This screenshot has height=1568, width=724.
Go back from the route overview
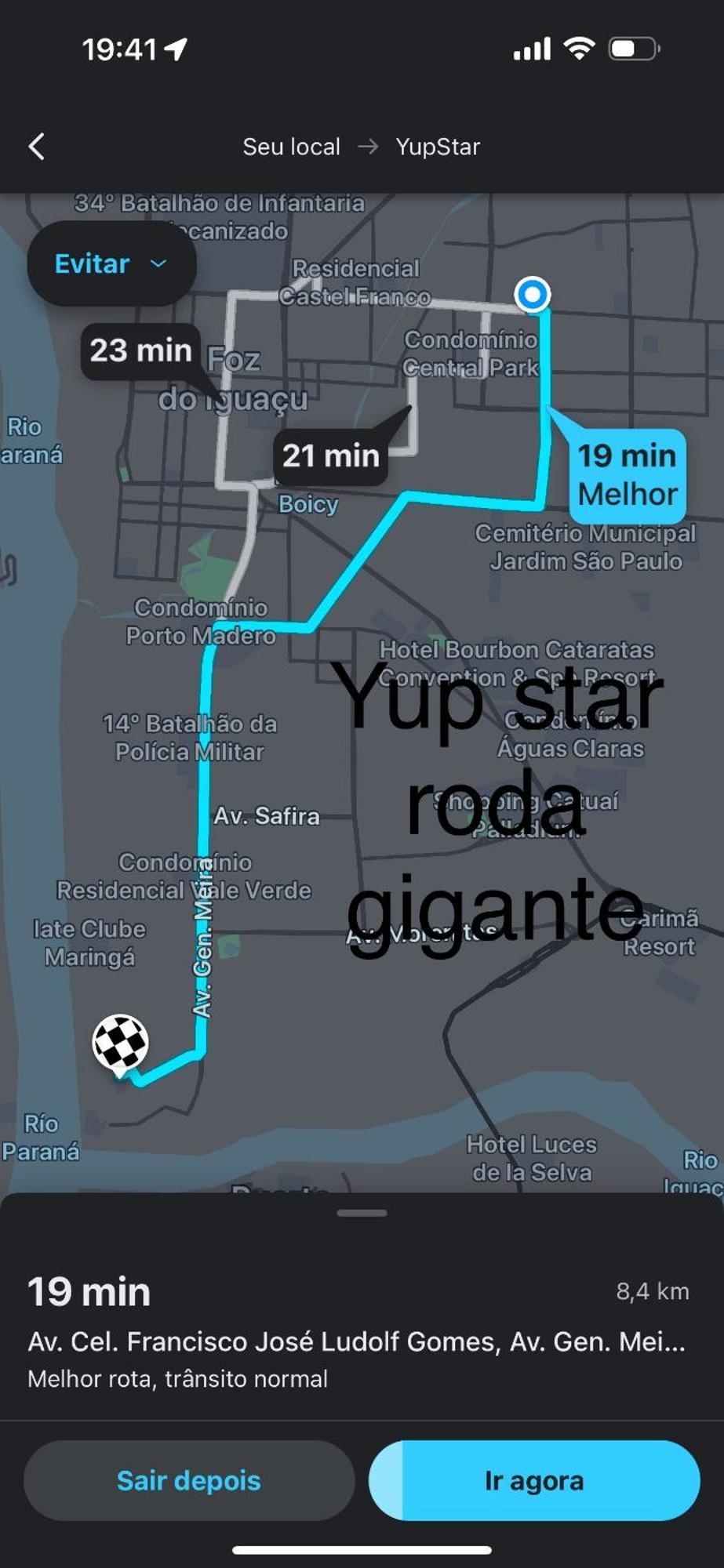37,147
